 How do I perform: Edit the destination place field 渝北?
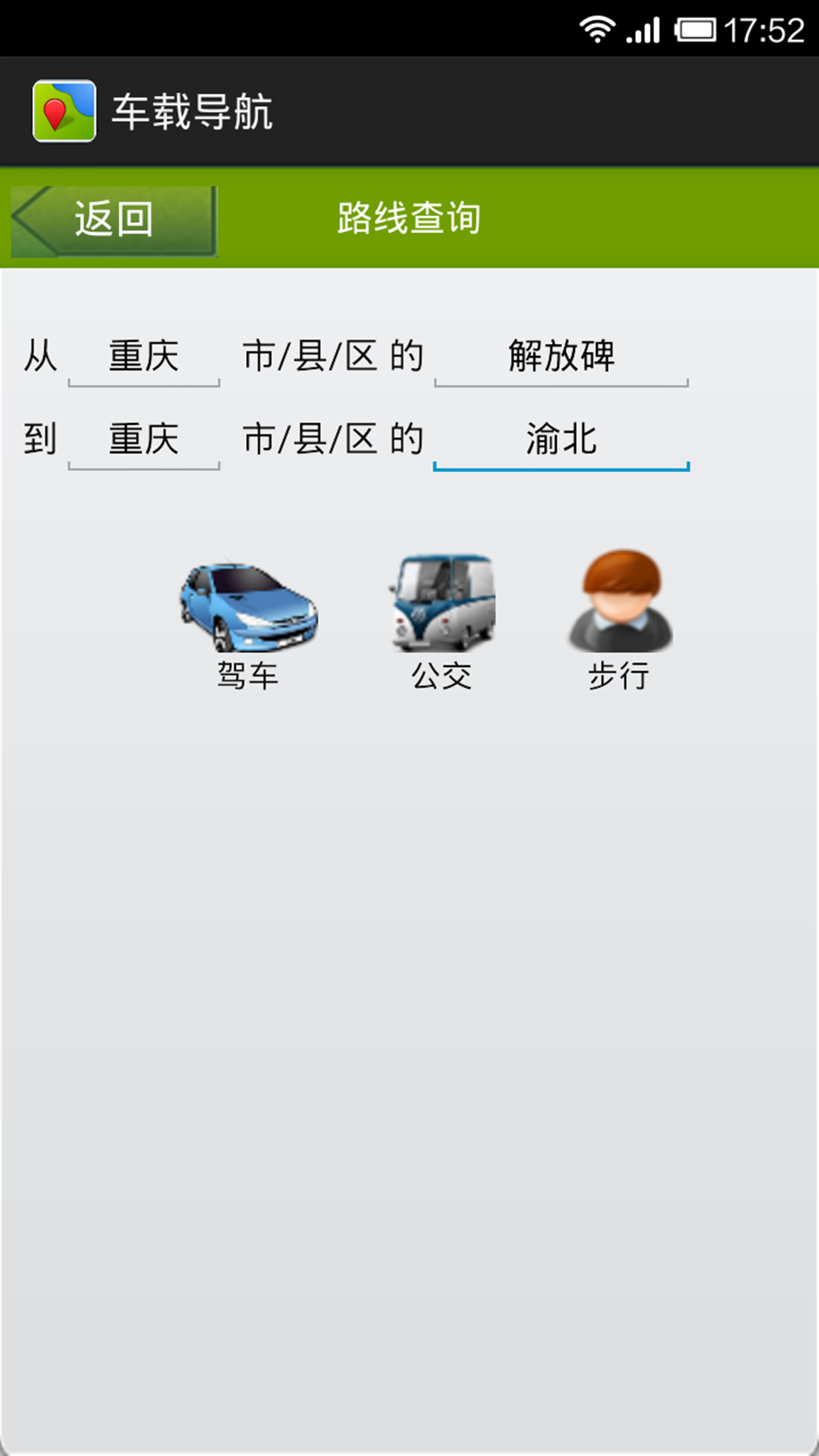(x=561, y=440)
